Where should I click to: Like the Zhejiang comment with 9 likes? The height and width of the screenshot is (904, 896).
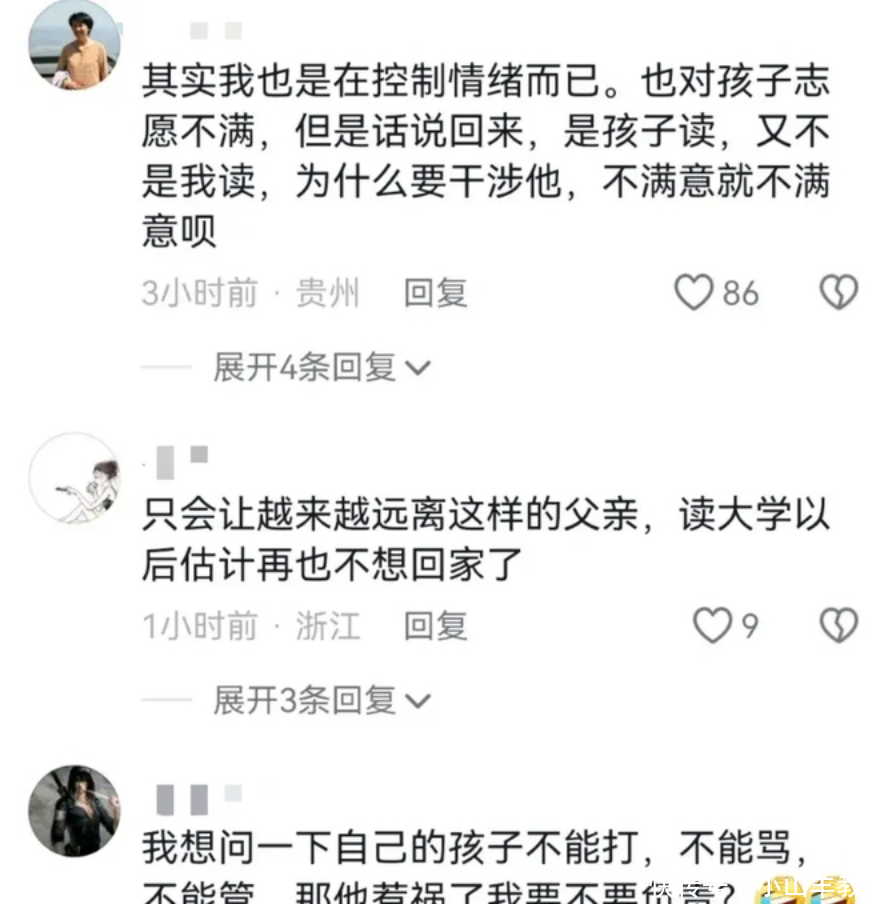click(711, 626)
